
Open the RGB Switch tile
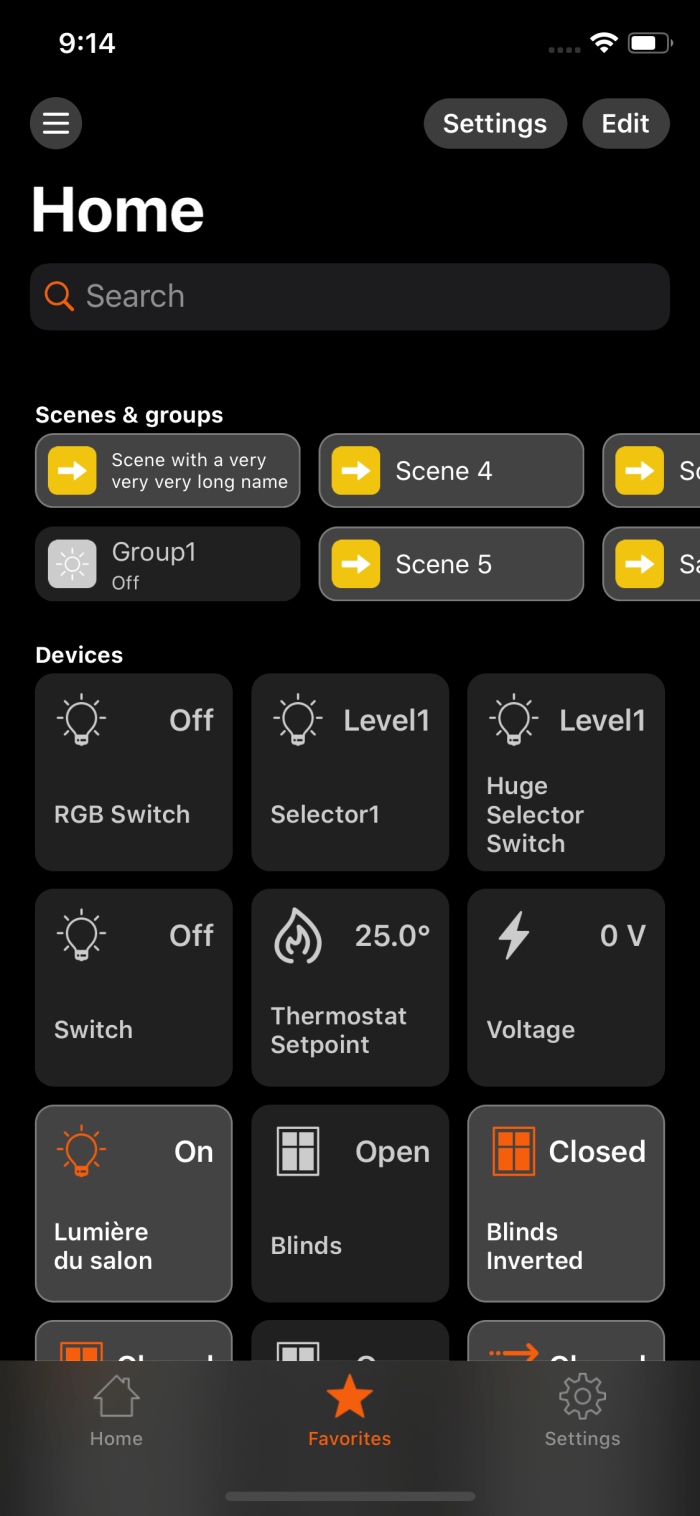coord(134,772)
